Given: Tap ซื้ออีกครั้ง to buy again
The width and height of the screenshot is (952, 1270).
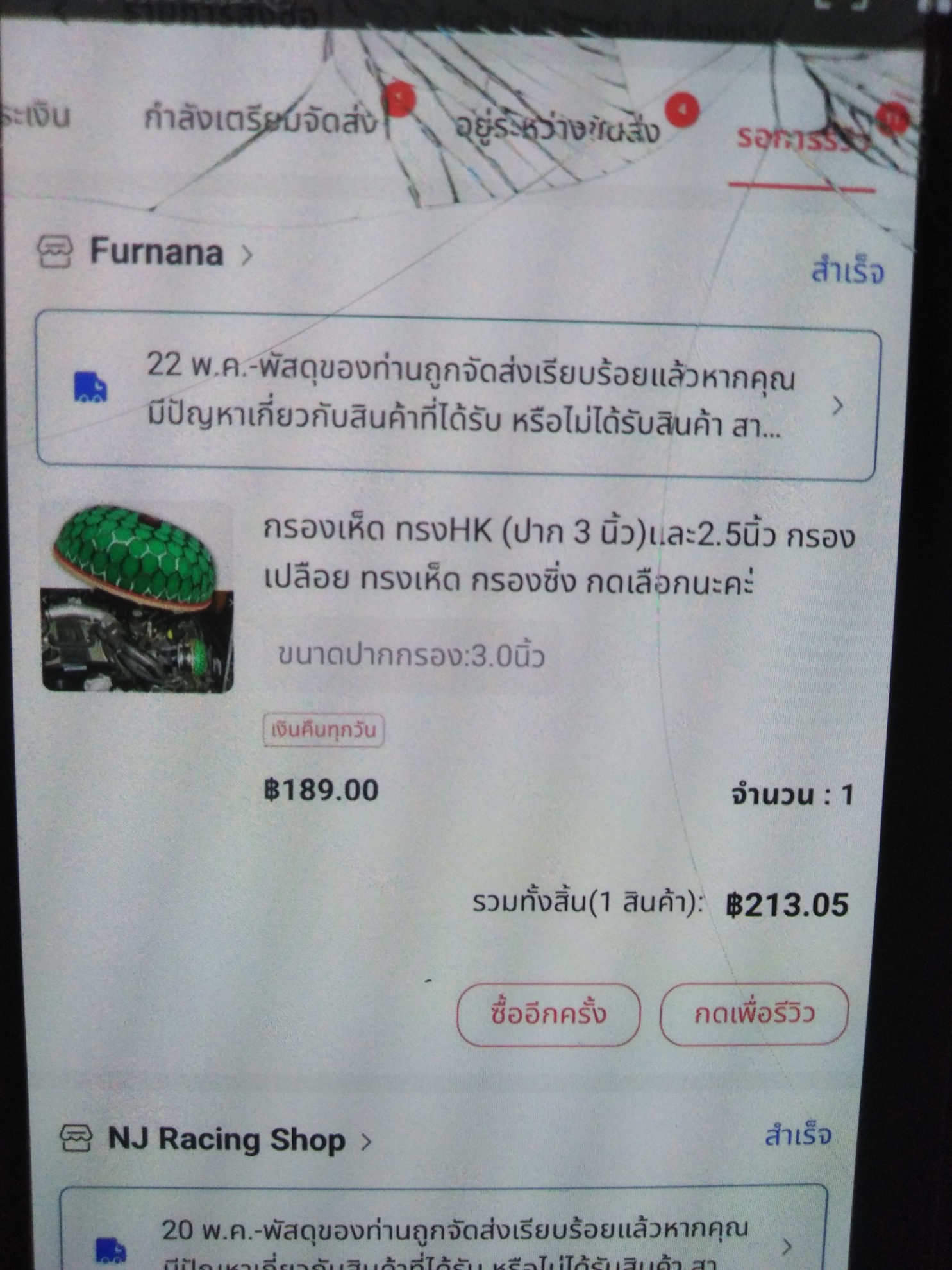Looking at the screenshot, I should point(548,1014).
